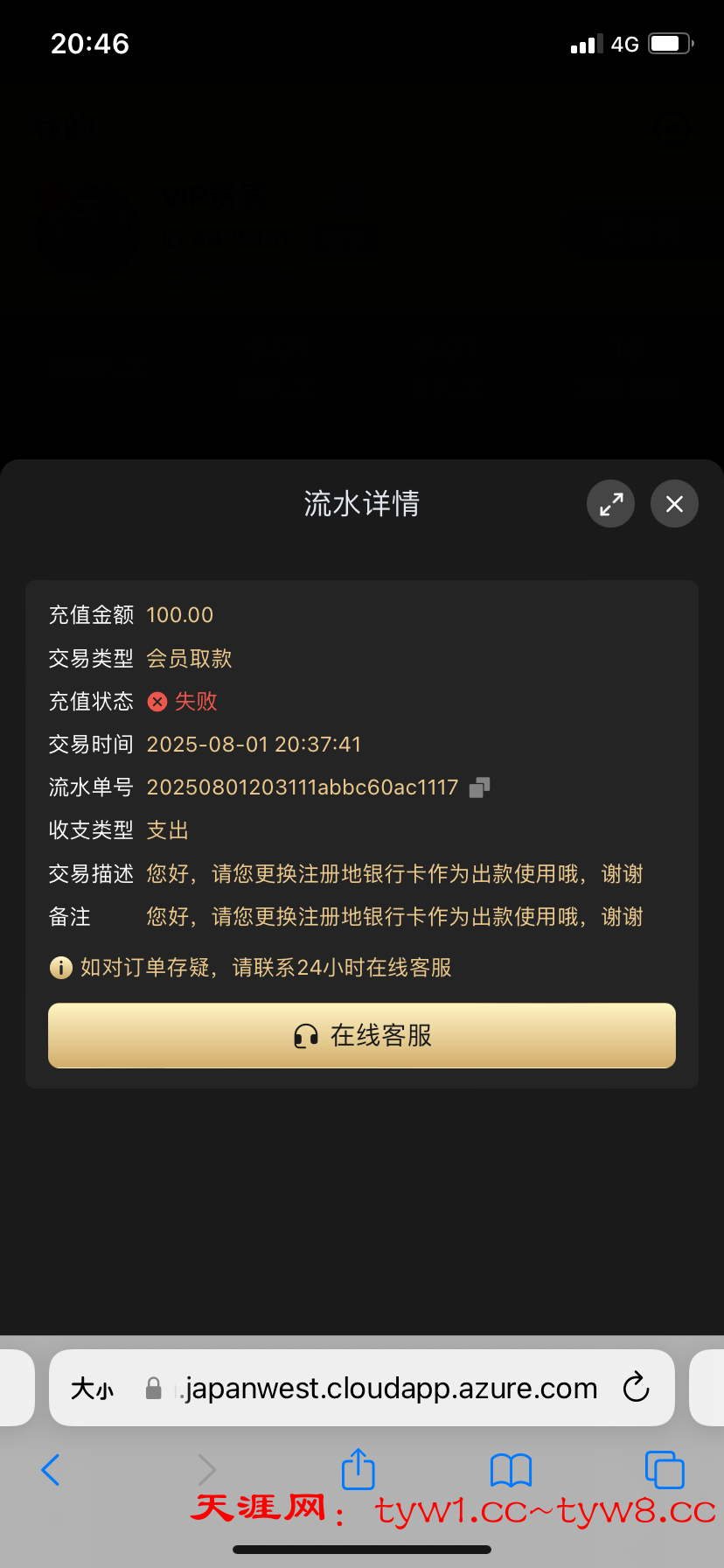Reload the current webpage

636,1388
